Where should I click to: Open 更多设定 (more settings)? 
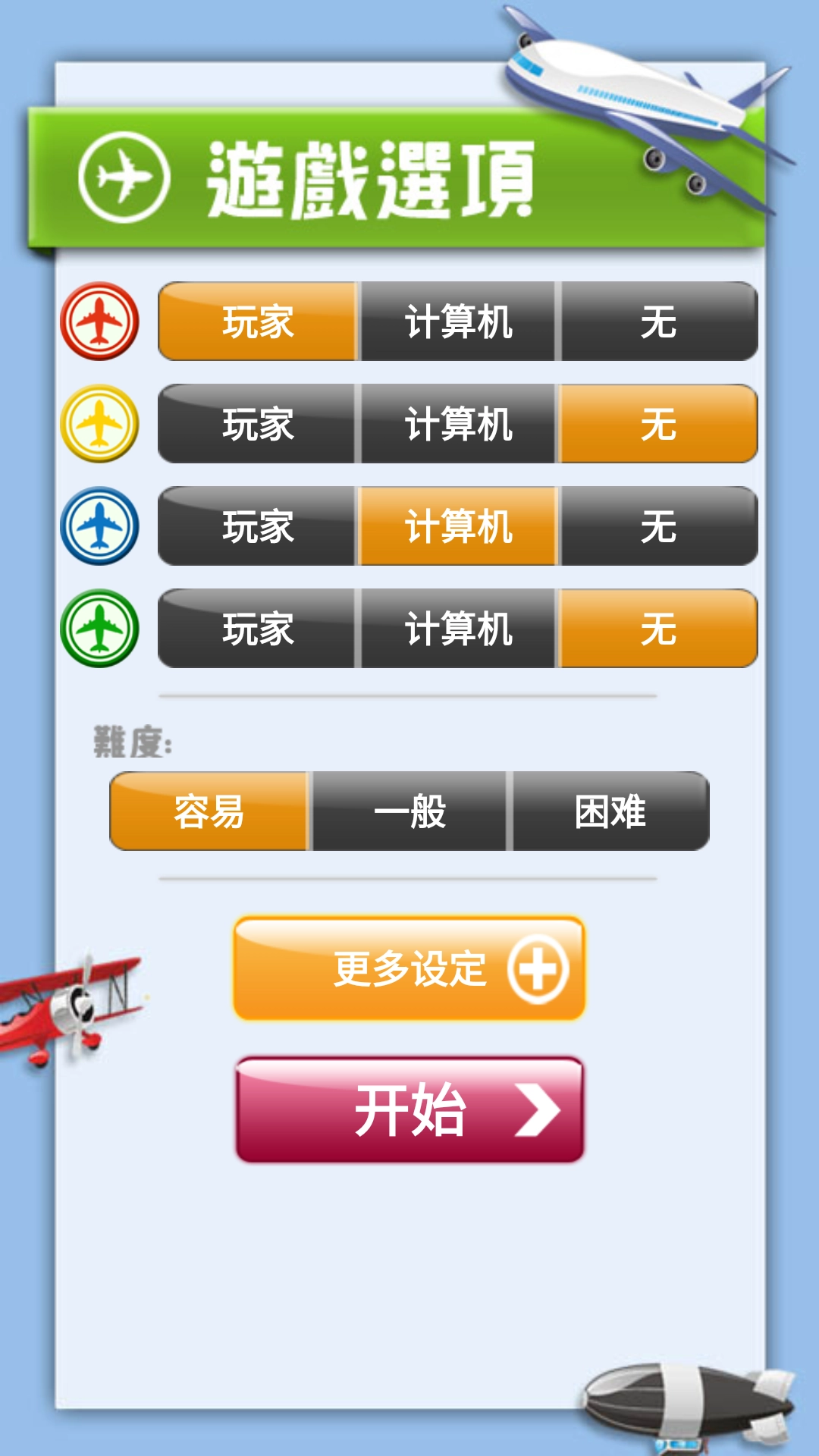pyautogui.click(x=409, y=968)
